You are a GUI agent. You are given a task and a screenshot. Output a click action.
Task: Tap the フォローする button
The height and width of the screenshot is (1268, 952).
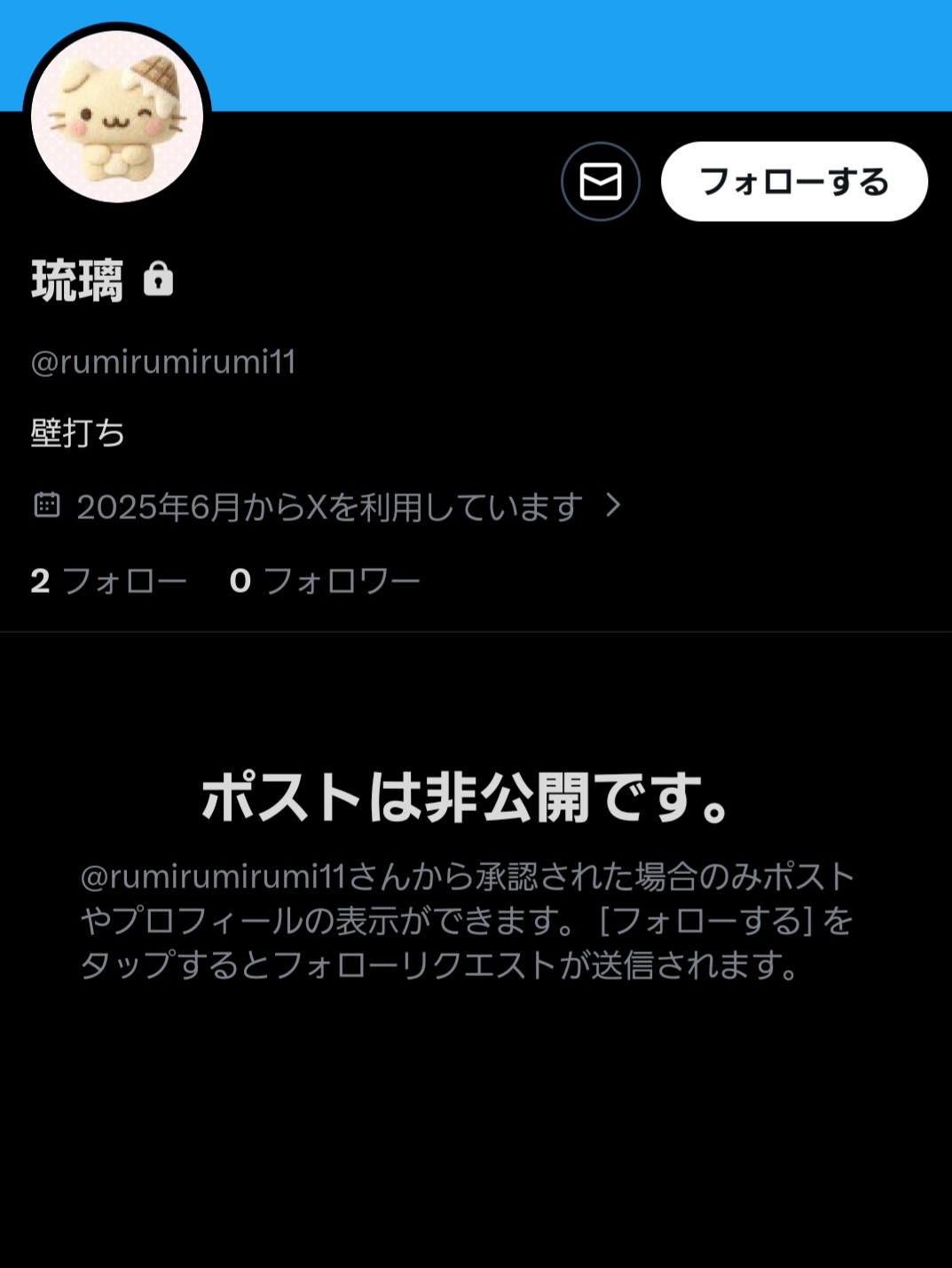(794, 182)
